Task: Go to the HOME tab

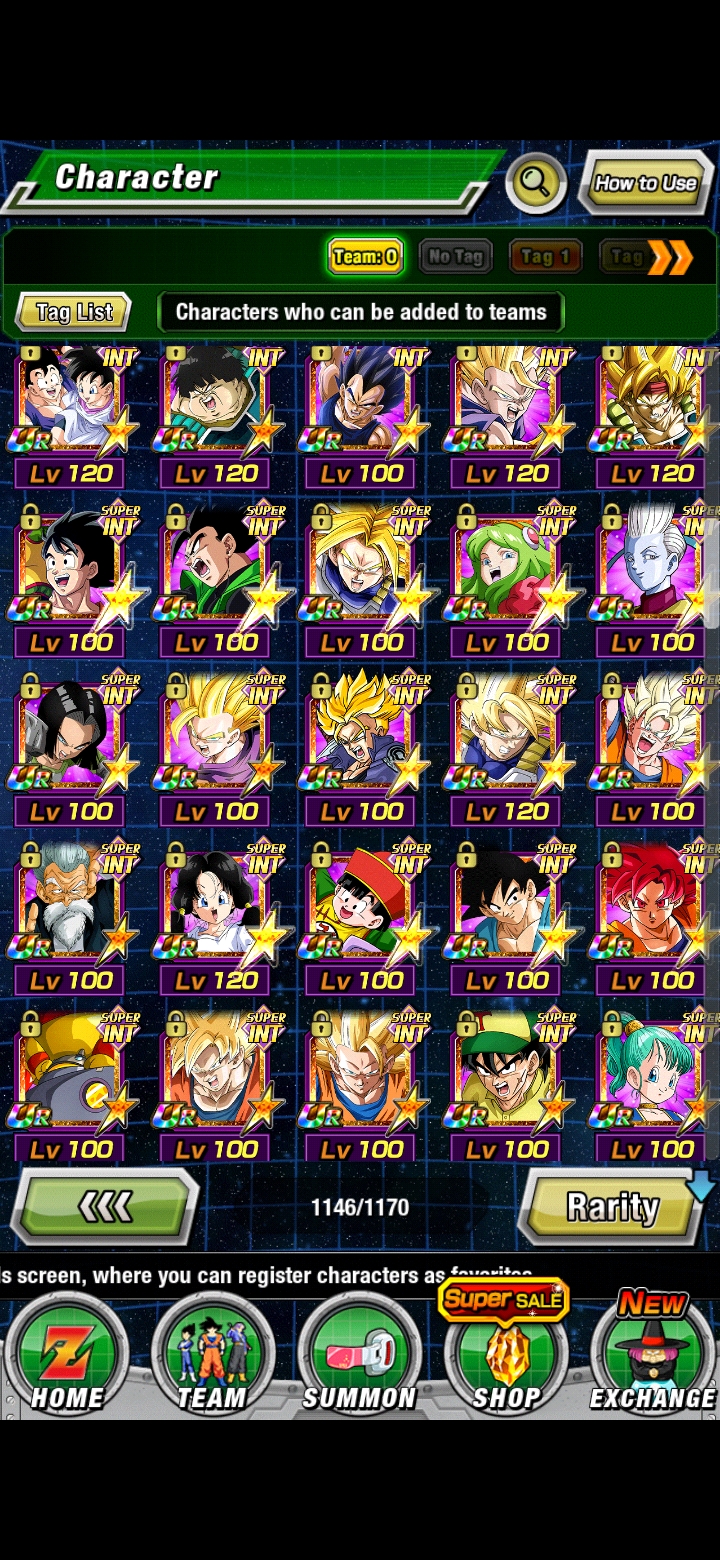Action: coord(67,1355)
